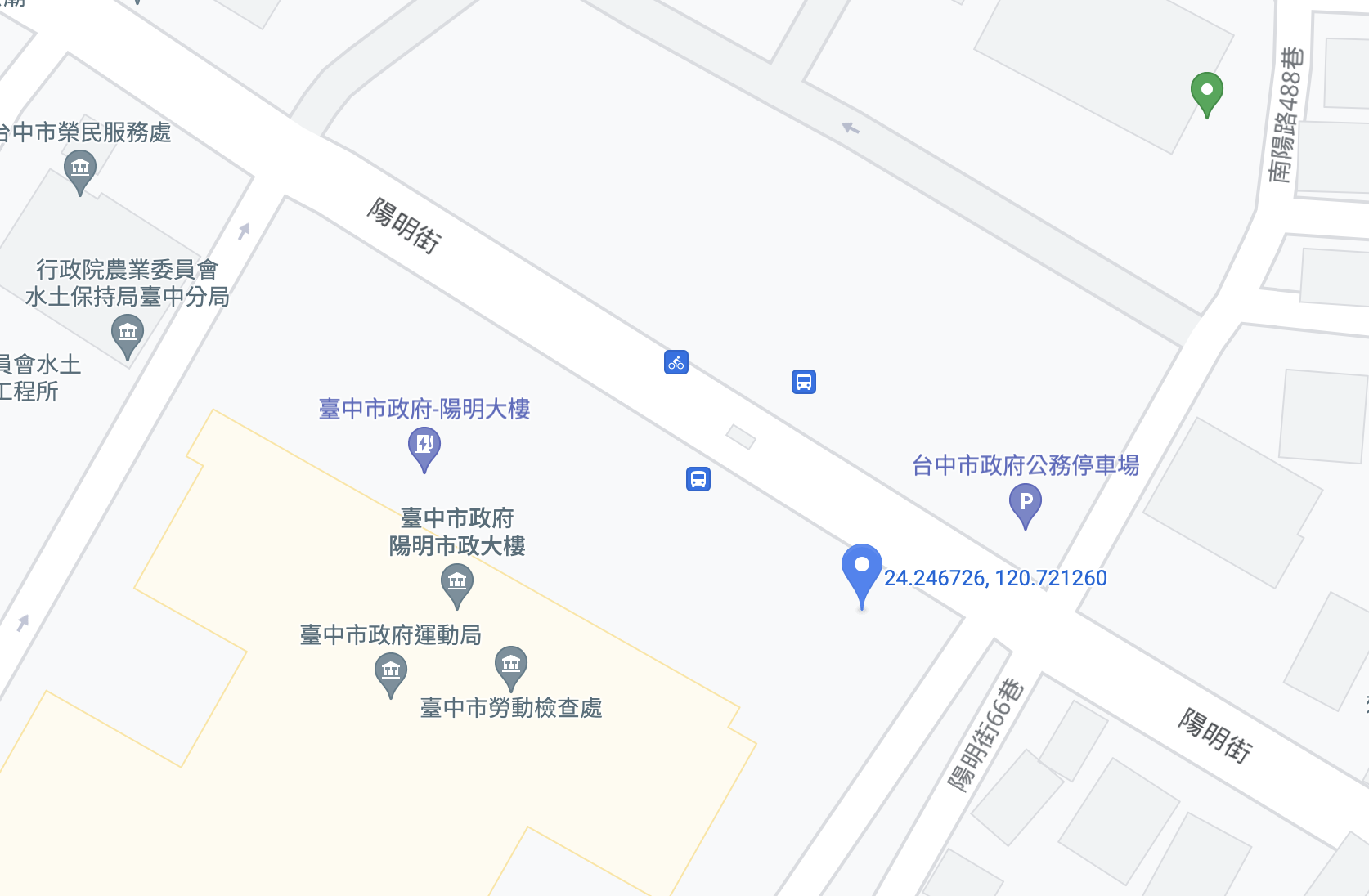
Task: Open the bus stop south of 陽明街
Action: tap(698, 479)
